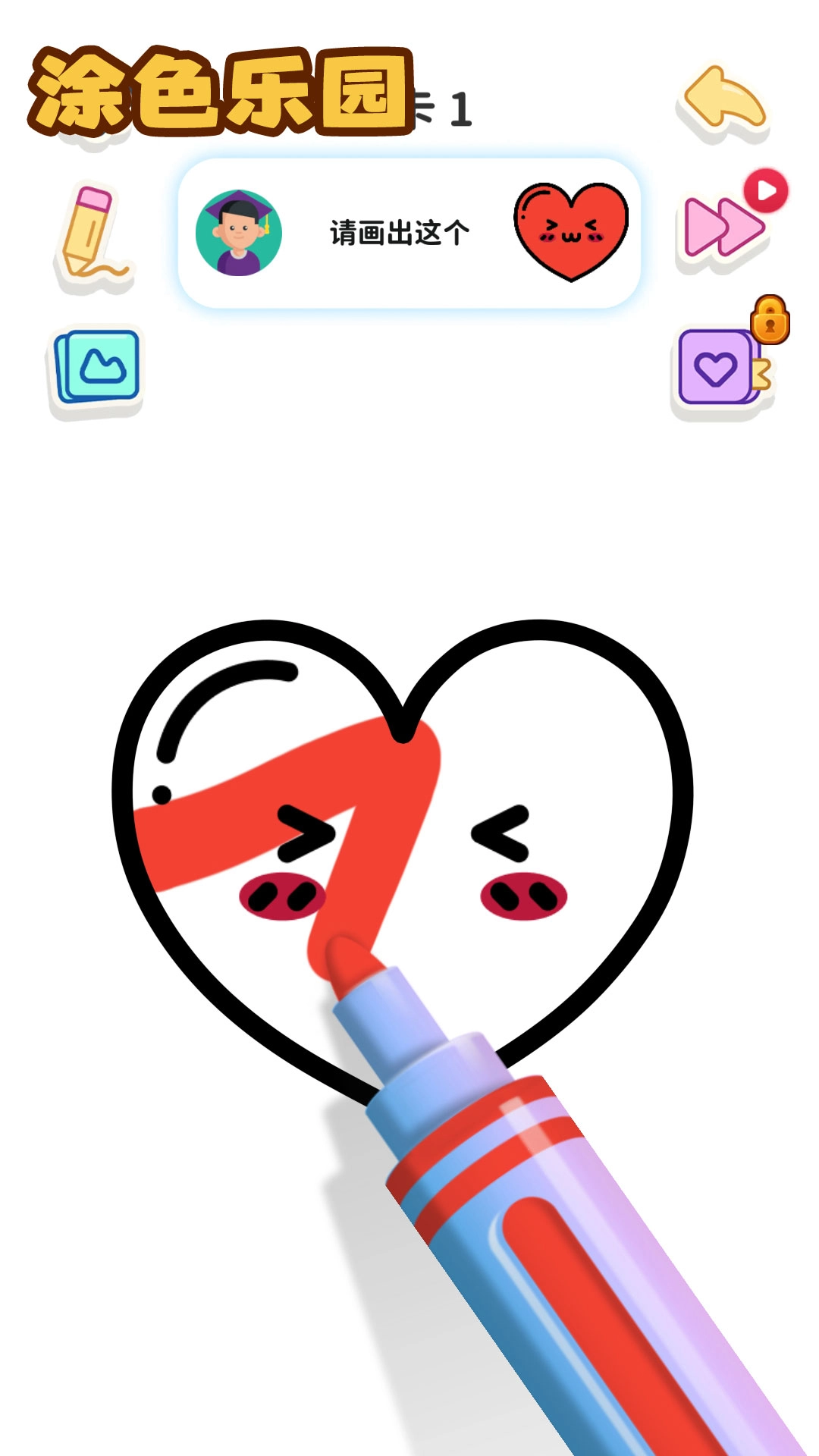This screenshot has width=819, height=1456.
Task: Skip the level with the fast-forward button
Action: pyautogui.click(x=723, y=227)
